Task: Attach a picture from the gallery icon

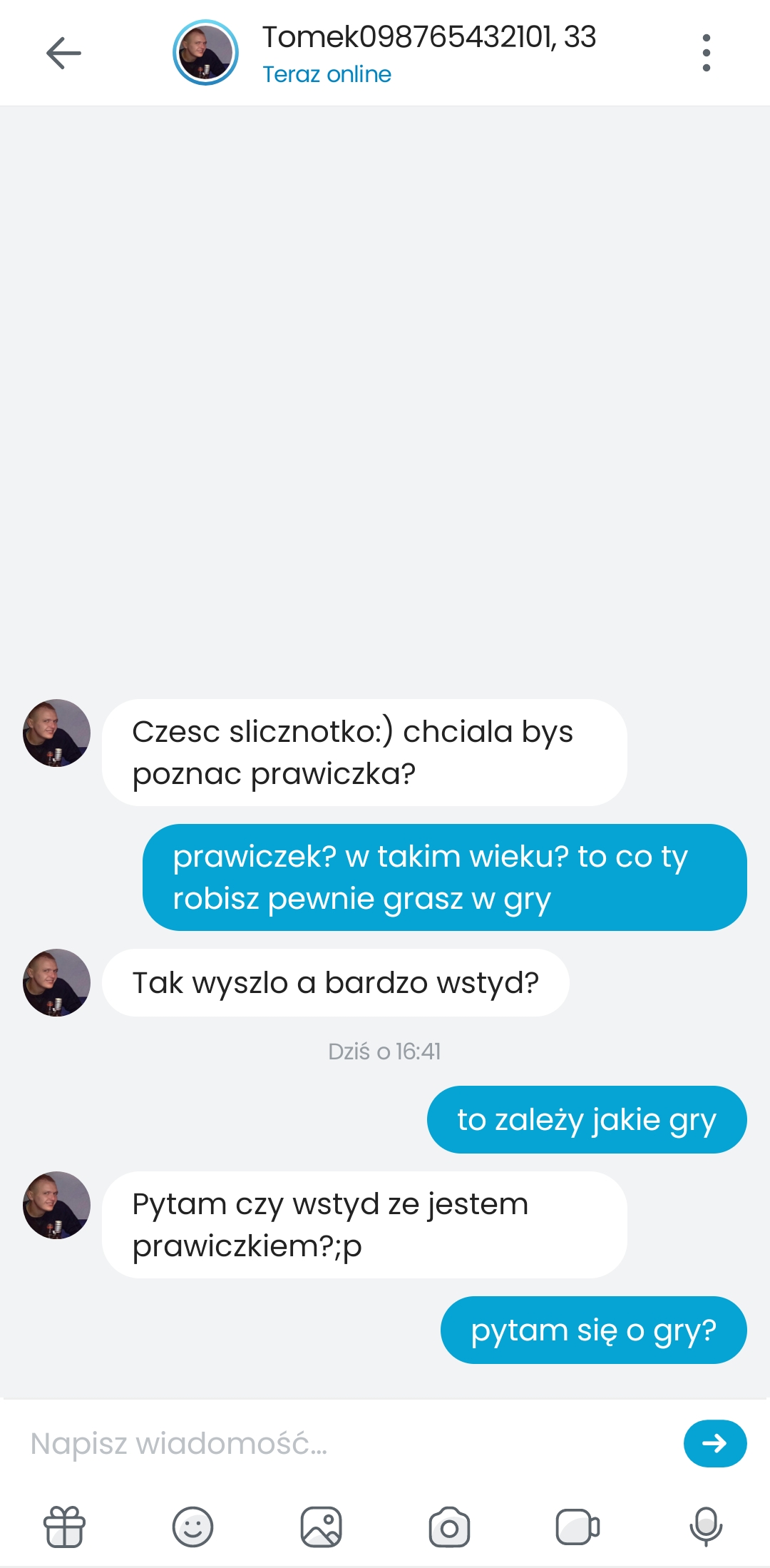Action: coord(321,1527)
